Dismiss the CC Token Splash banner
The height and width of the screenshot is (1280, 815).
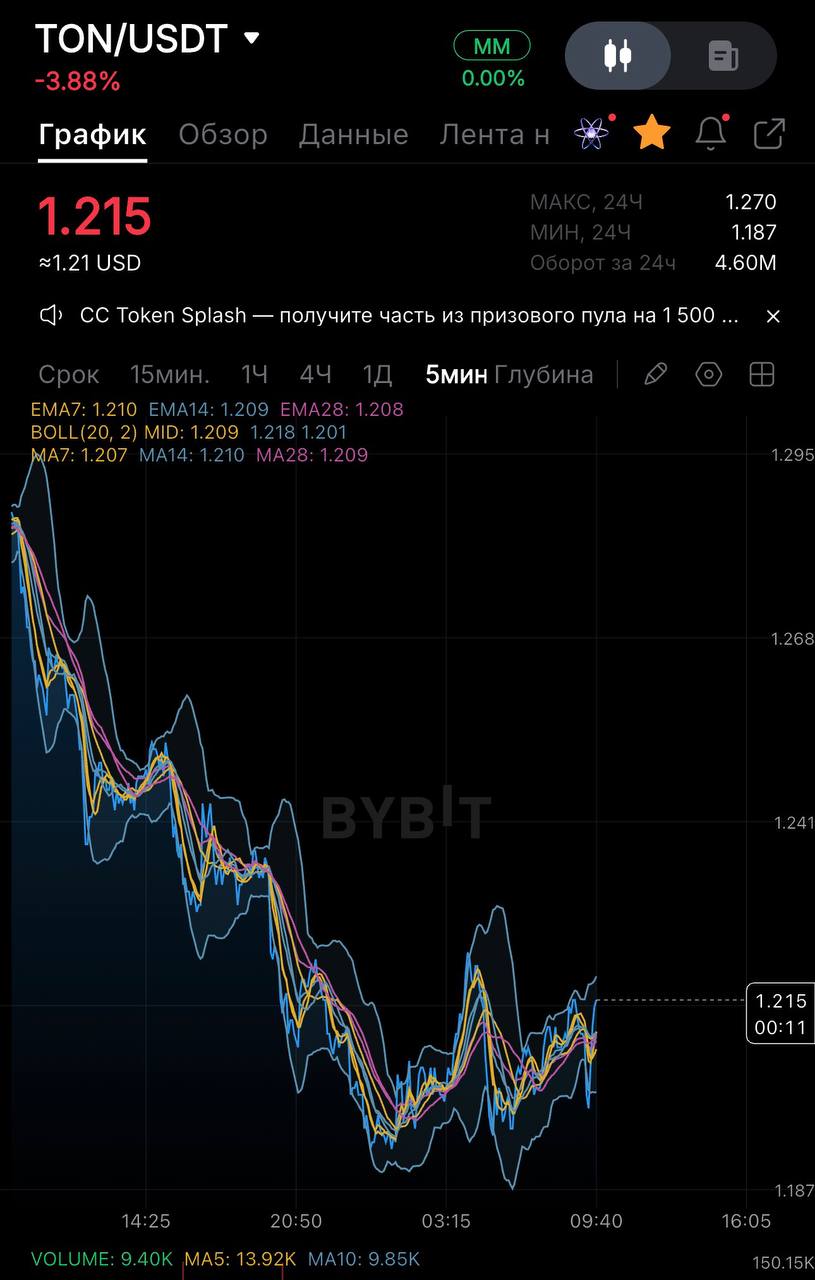pos(772,316)
